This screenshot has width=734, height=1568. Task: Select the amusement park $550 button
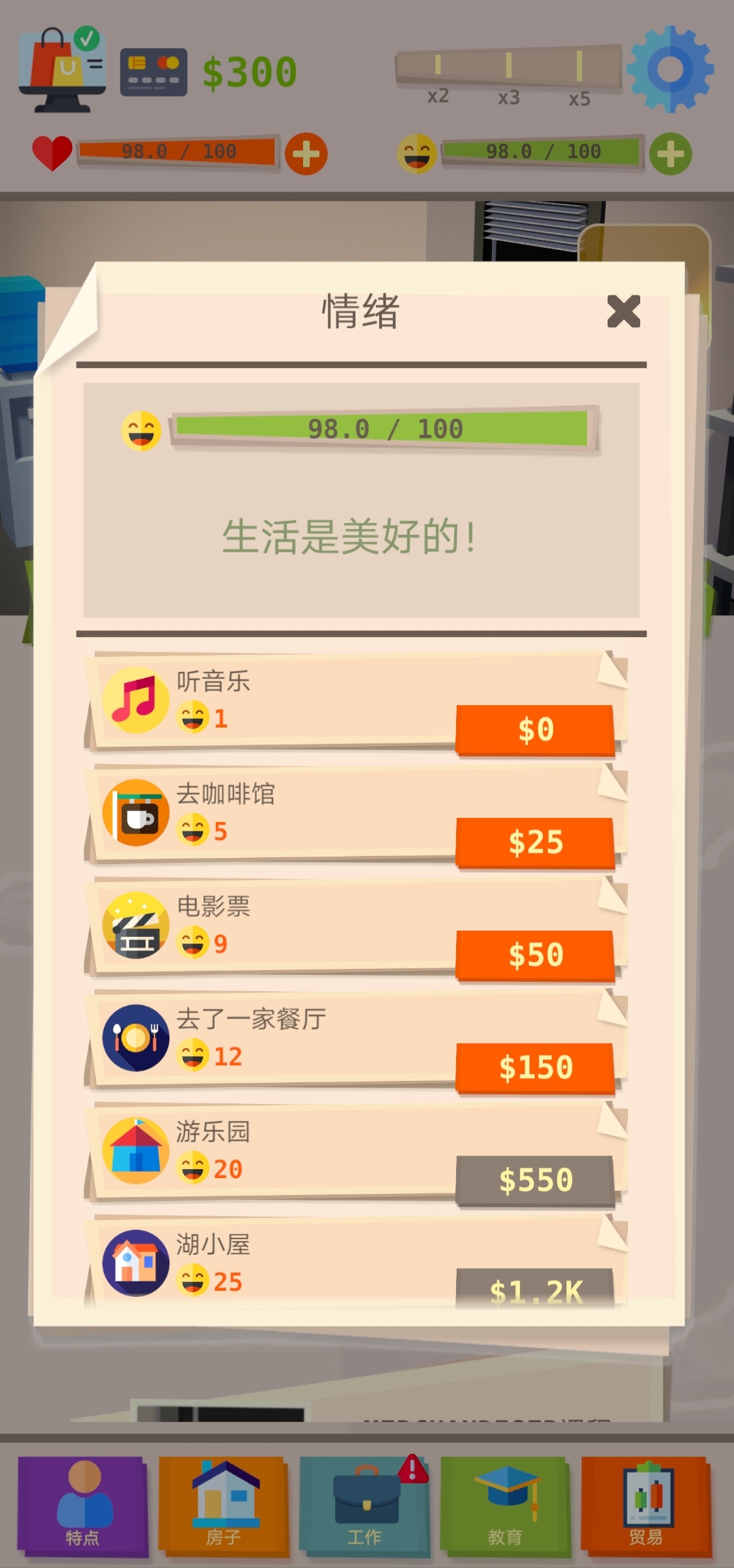click(x=536, y=1180)
